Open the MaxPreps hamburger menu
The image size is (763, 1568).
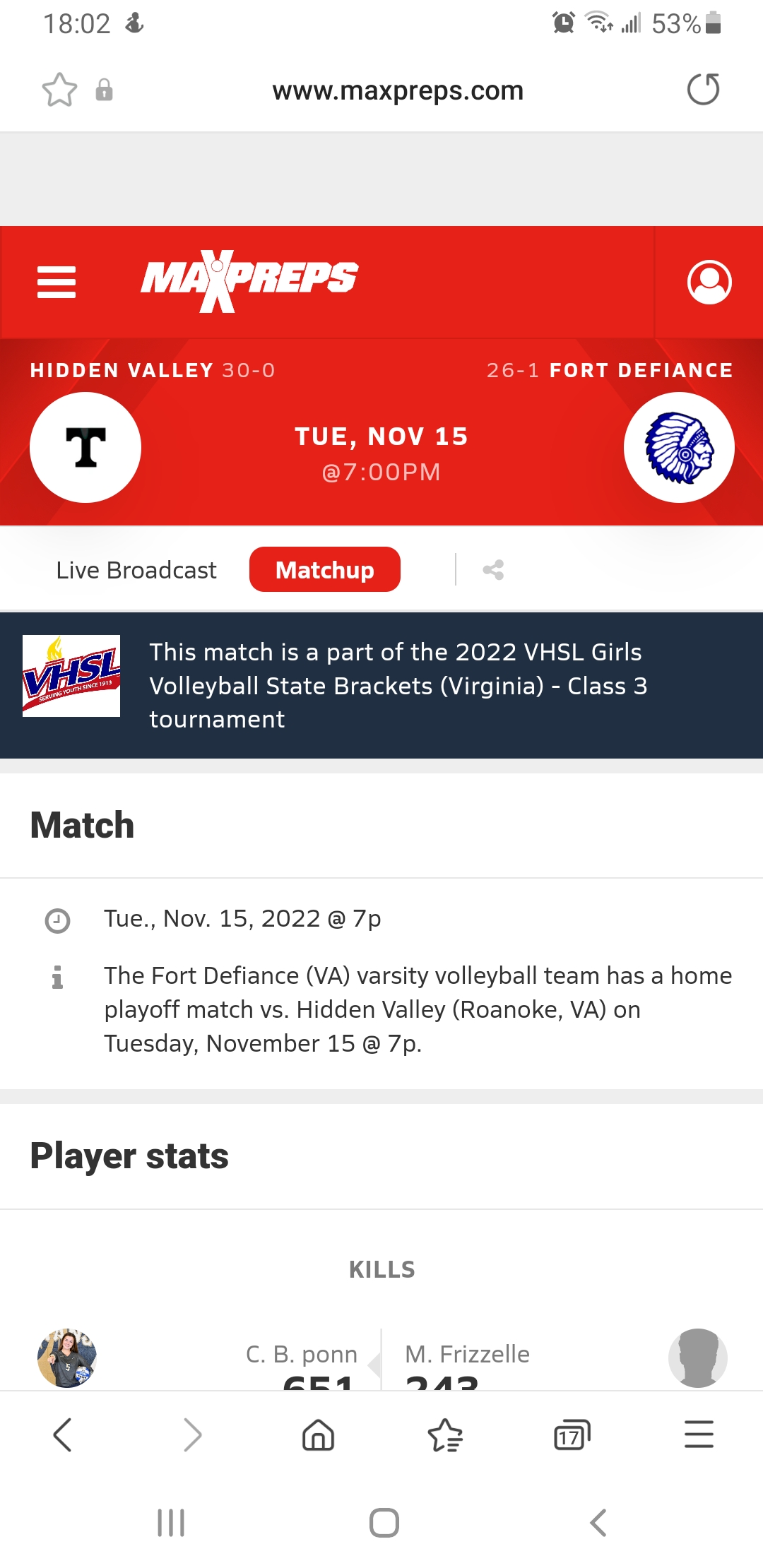tap(57, 282)
